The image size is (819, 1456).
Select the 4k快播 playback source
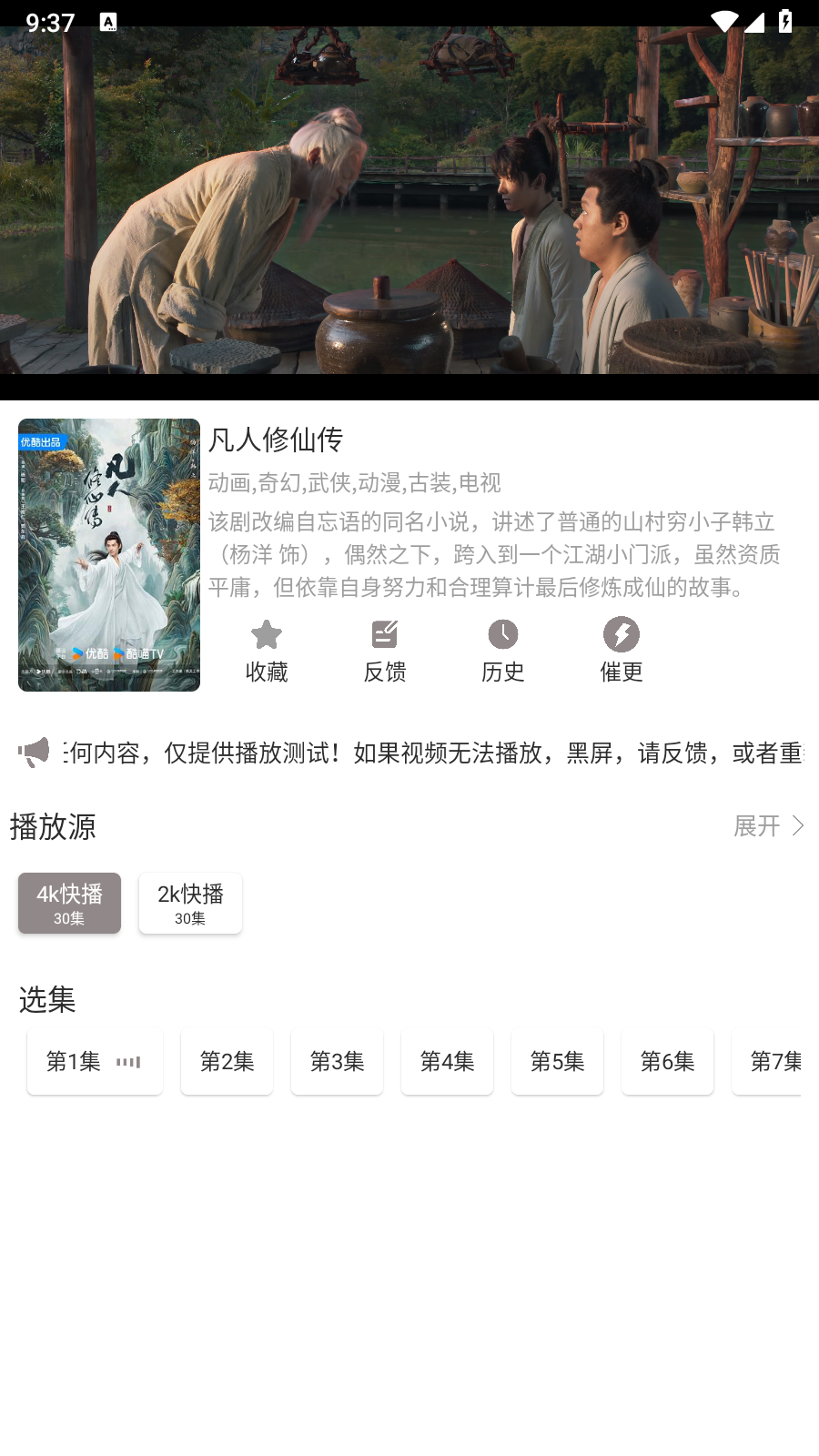69,903
